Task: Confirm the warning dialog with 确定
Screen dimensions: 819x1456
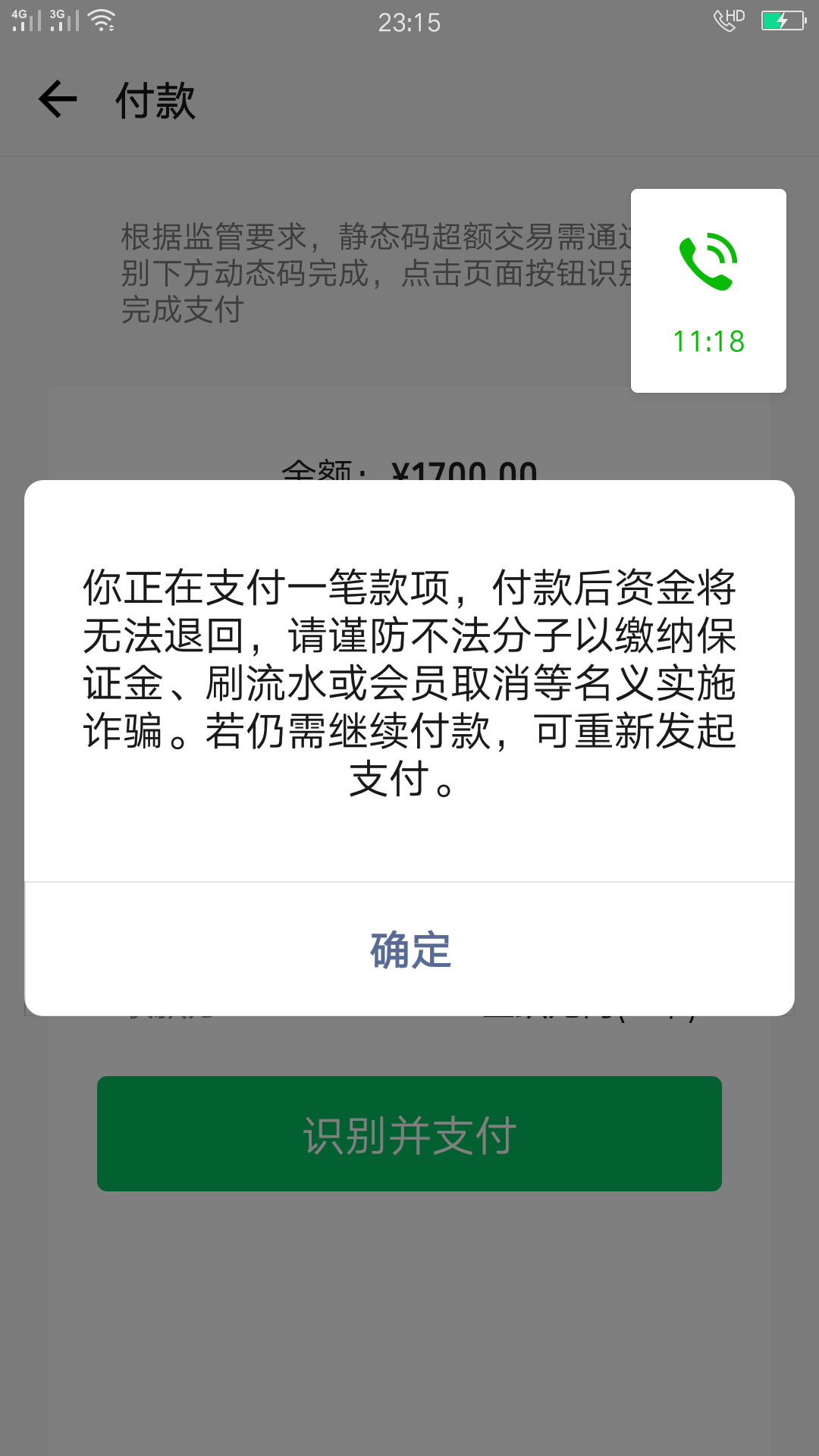Action: 409,949
